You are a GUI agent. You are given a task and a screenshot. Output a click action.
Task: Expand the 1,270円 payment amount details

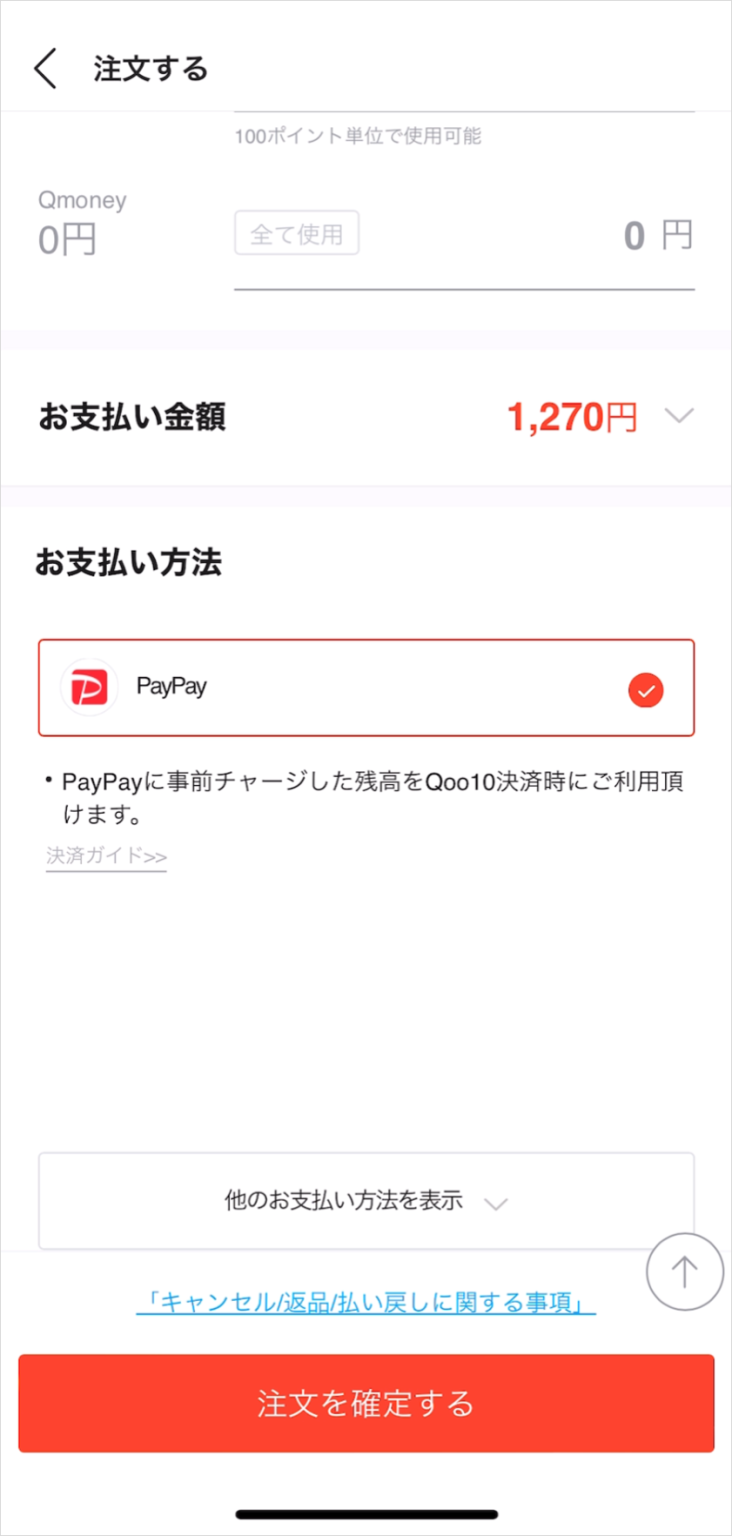(679, 417)
